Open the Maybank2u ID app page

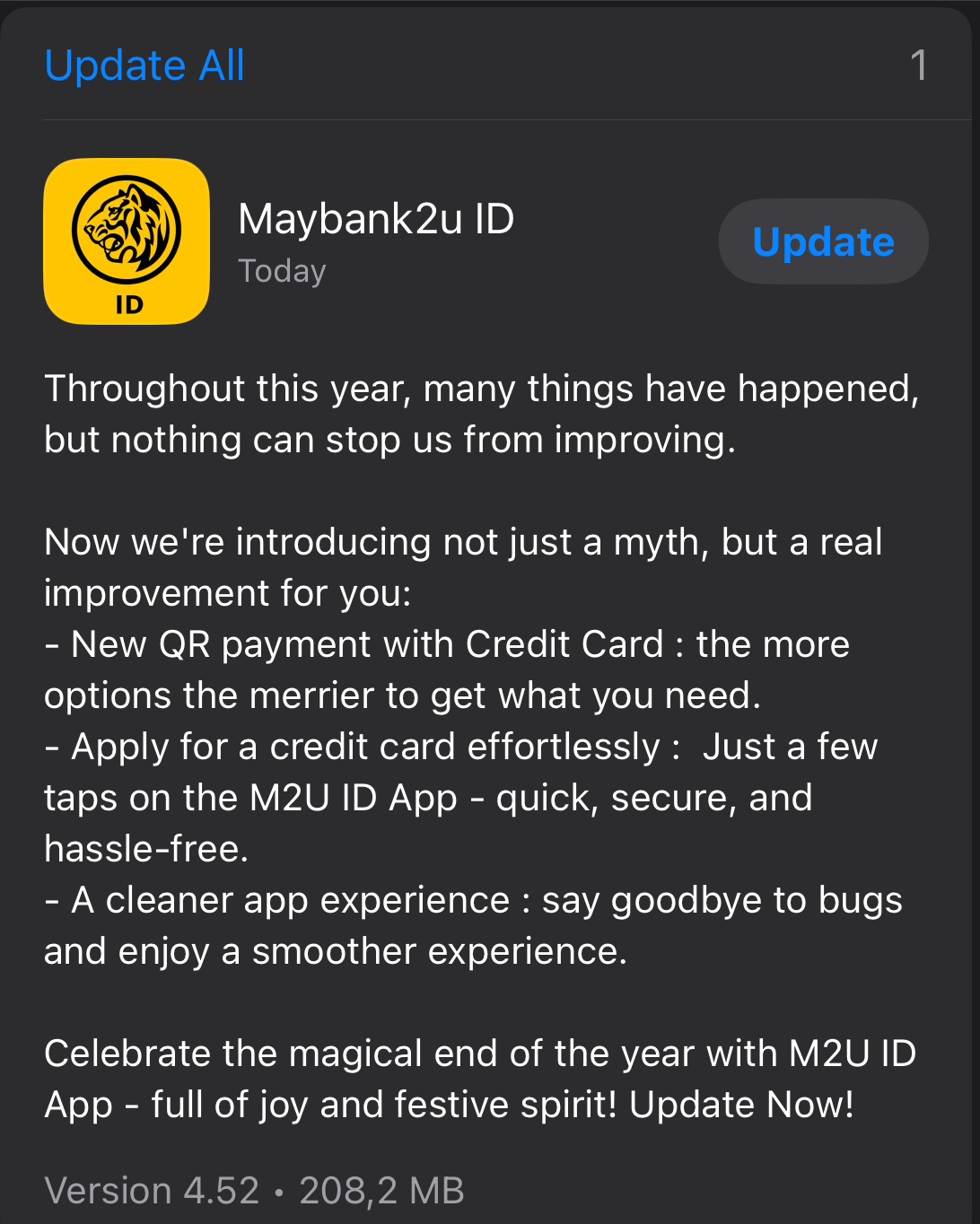click(x=127, y=241)
